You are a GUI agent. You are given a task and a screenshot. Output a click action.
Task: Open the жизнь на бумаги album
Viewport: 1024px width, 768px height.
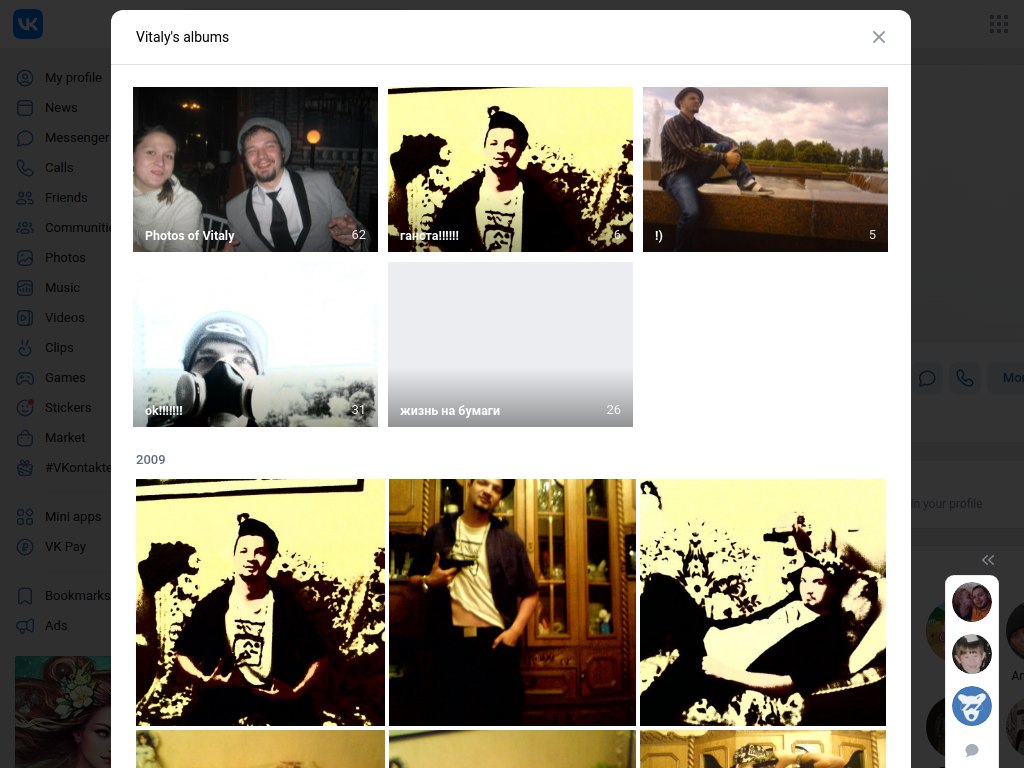(x=510, y=344)
